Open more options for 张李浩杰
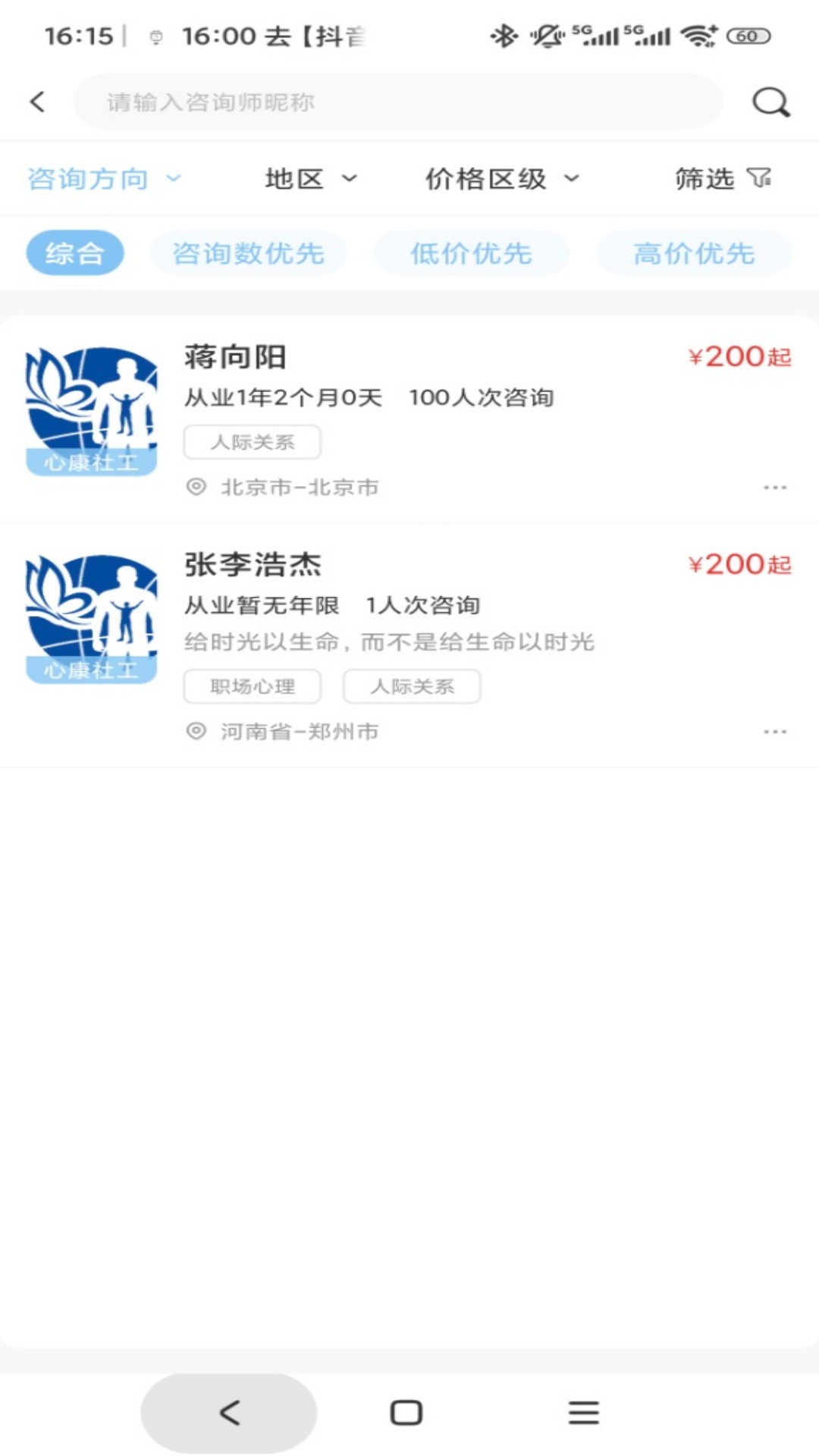 (x=774, y=732)
